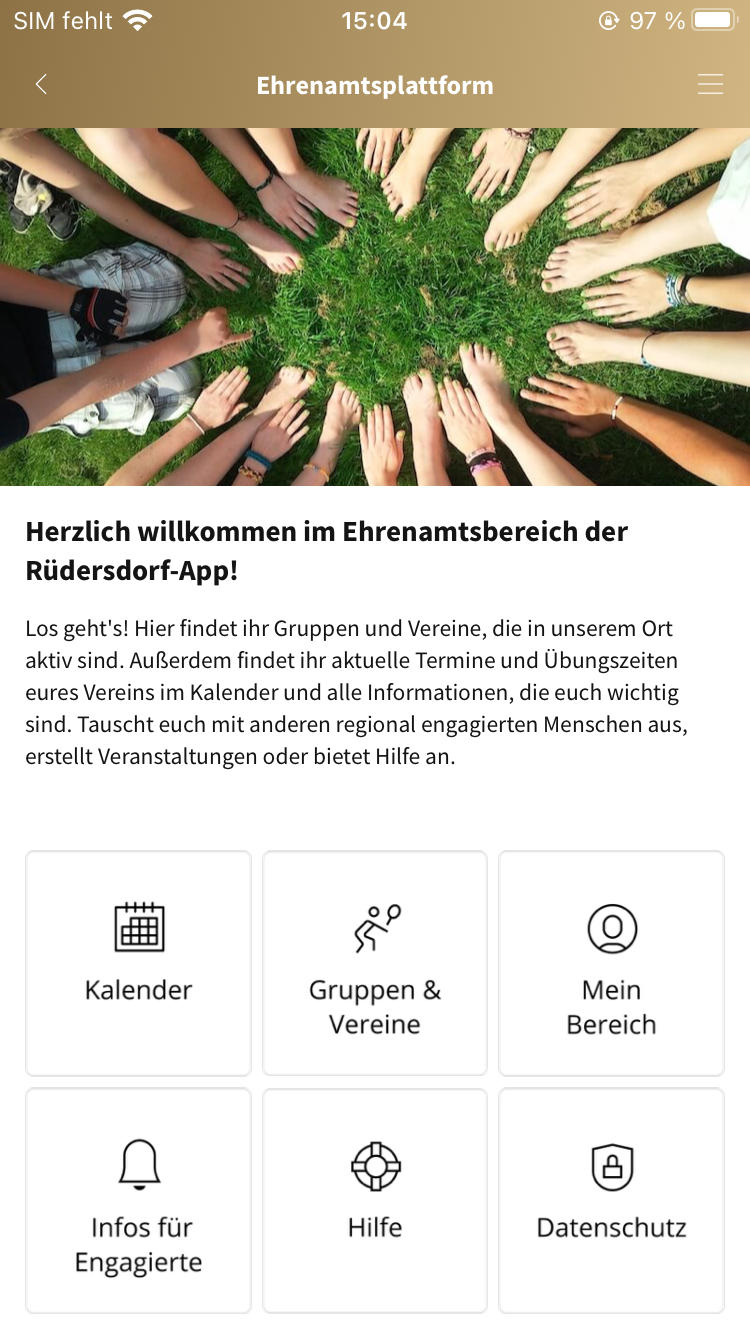Select the Hilfe tile
The height and width of the screenshot is (1334, 750).
(375, 1201)
